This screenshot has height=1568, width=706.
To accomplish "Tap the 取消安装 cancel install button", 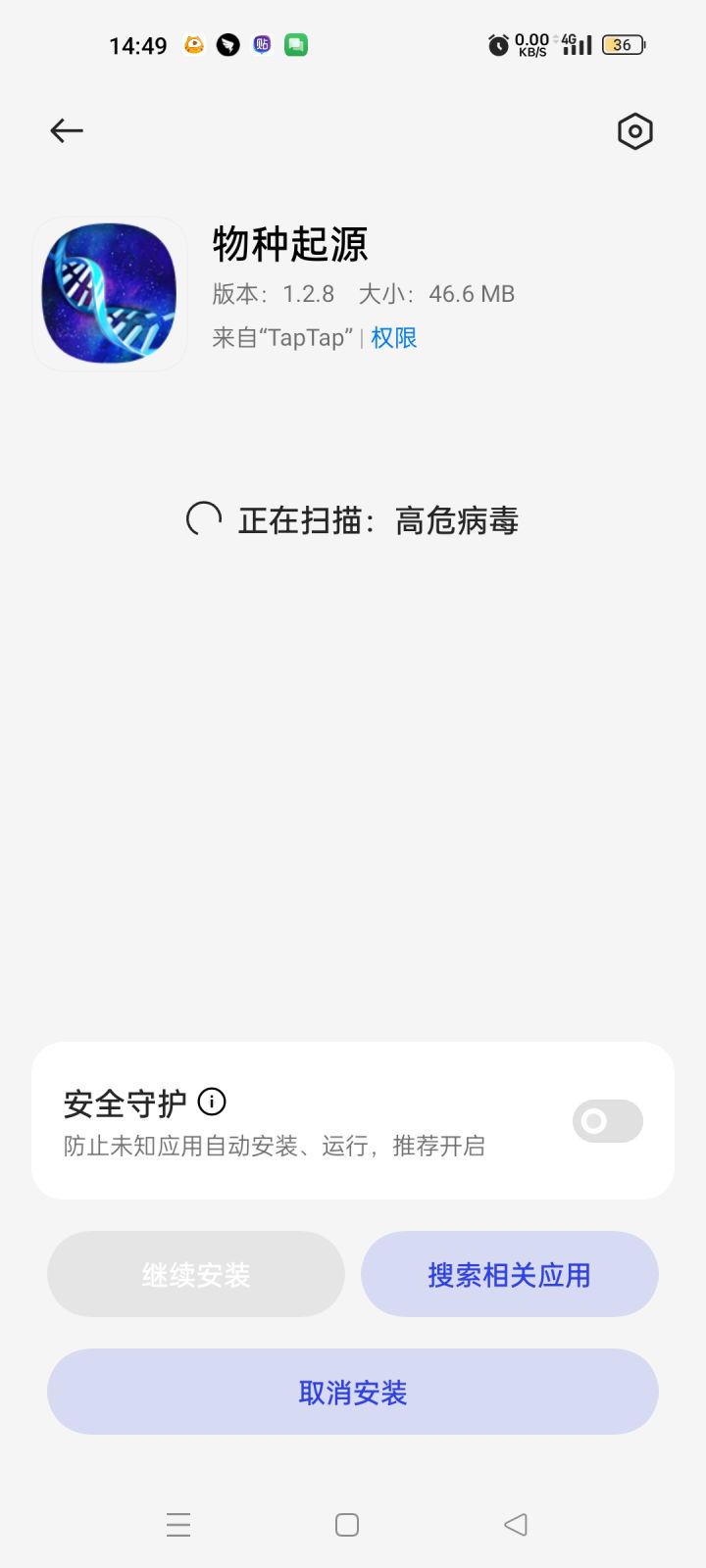I will click(352, 1391).
